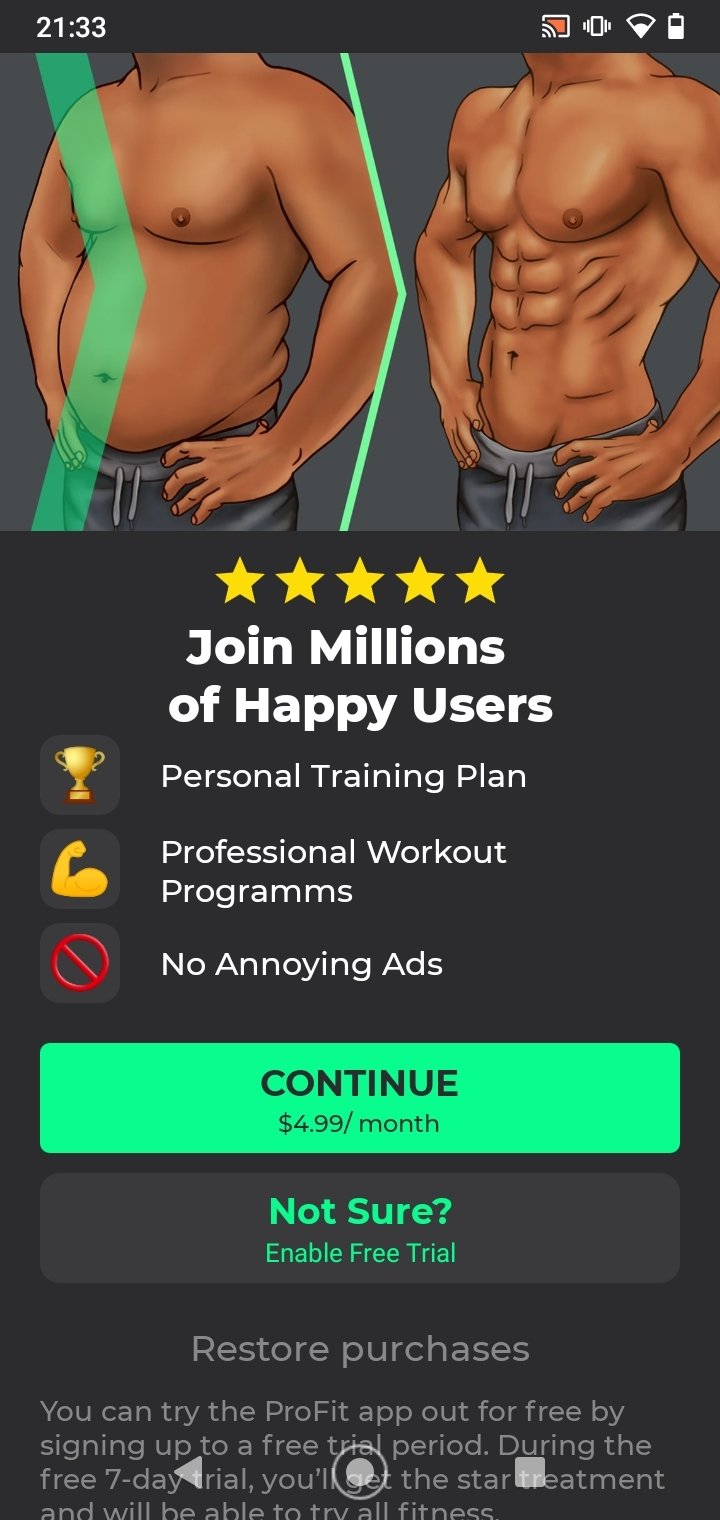The width and height of the screenshot is (720, 1520).
Task: Open recent apps from the navigation bar
Action: click(530, 1472)
